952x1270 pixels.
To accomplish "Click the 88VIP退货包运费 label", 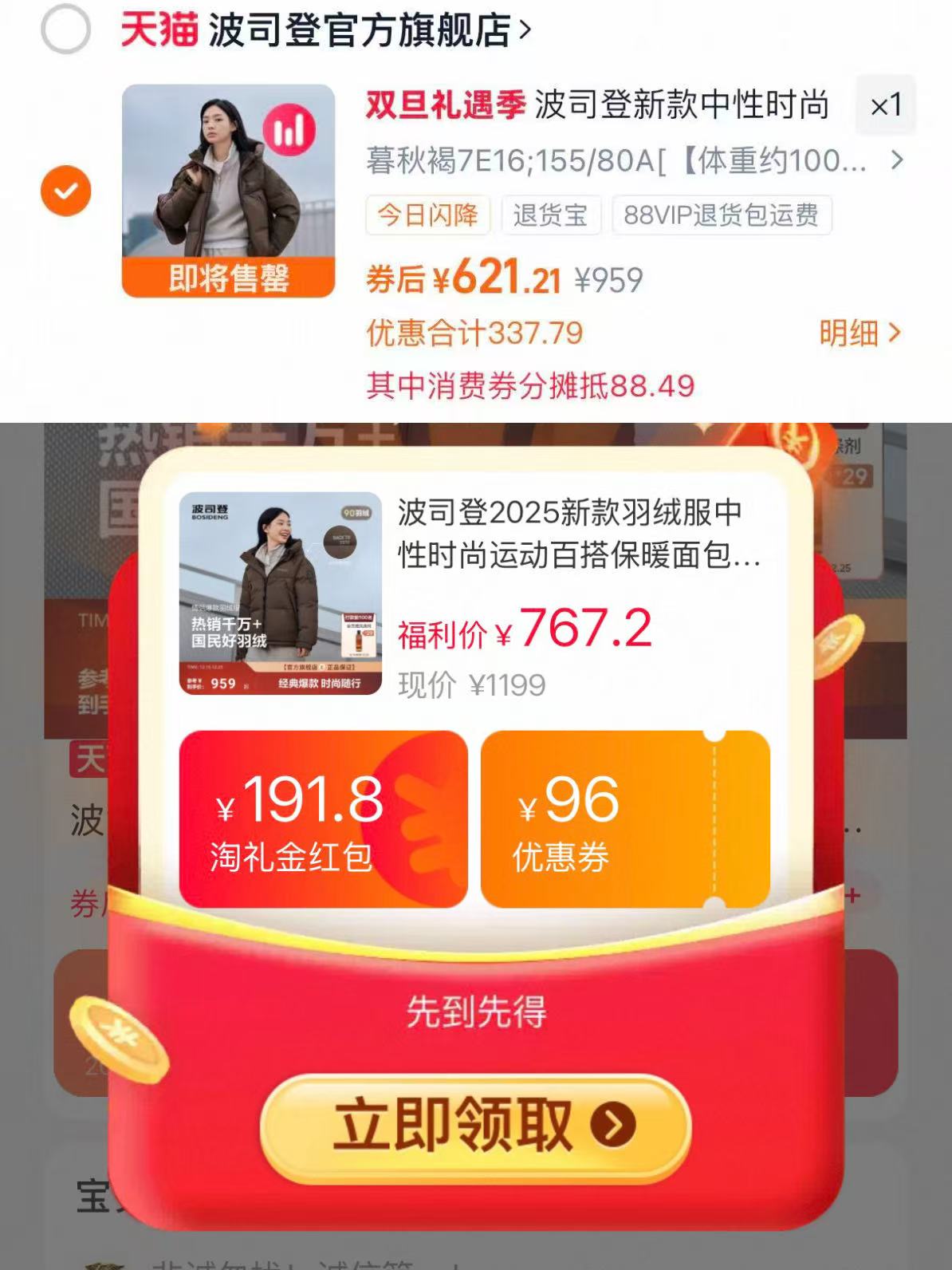I will coord(722,215).
